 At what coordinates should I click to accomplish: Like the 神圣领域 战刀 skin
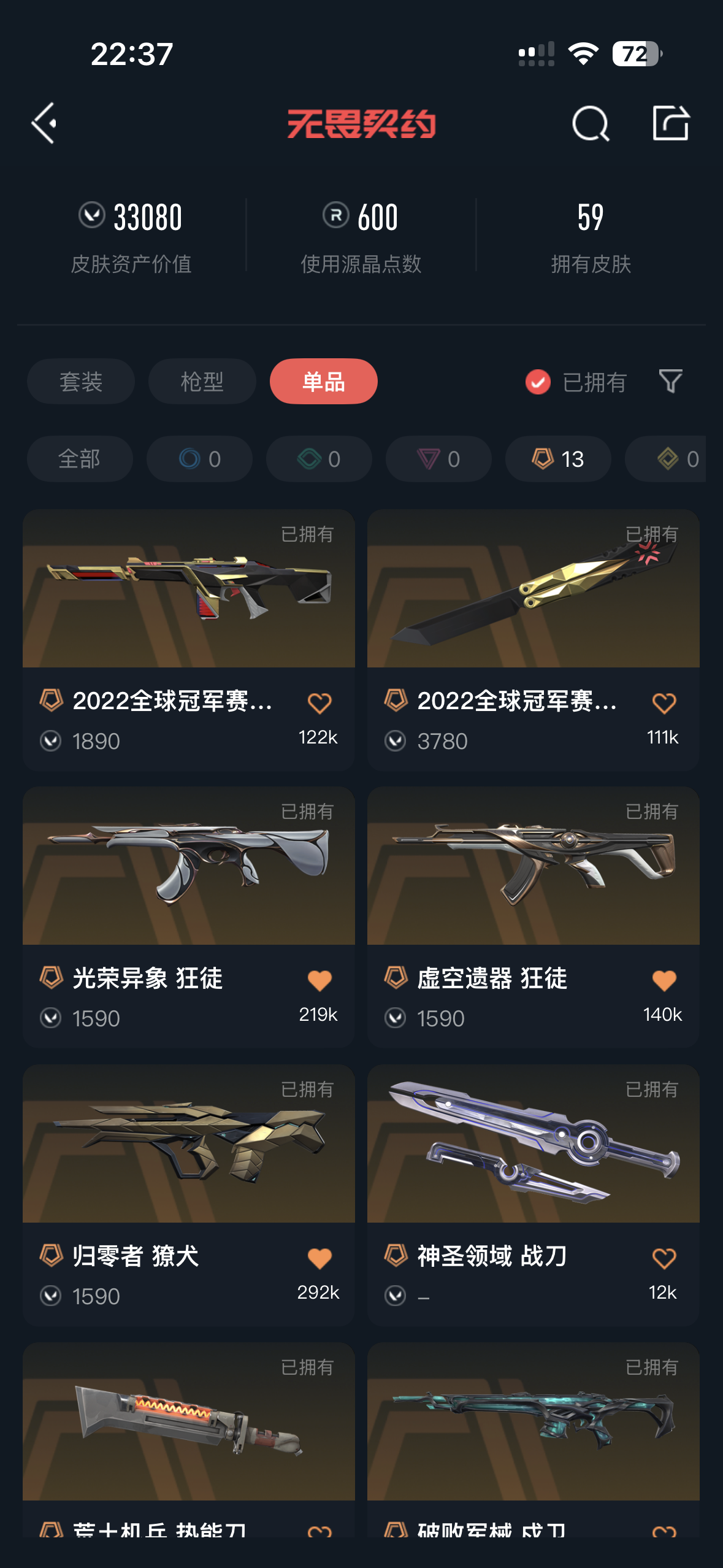pos(664,1259)
